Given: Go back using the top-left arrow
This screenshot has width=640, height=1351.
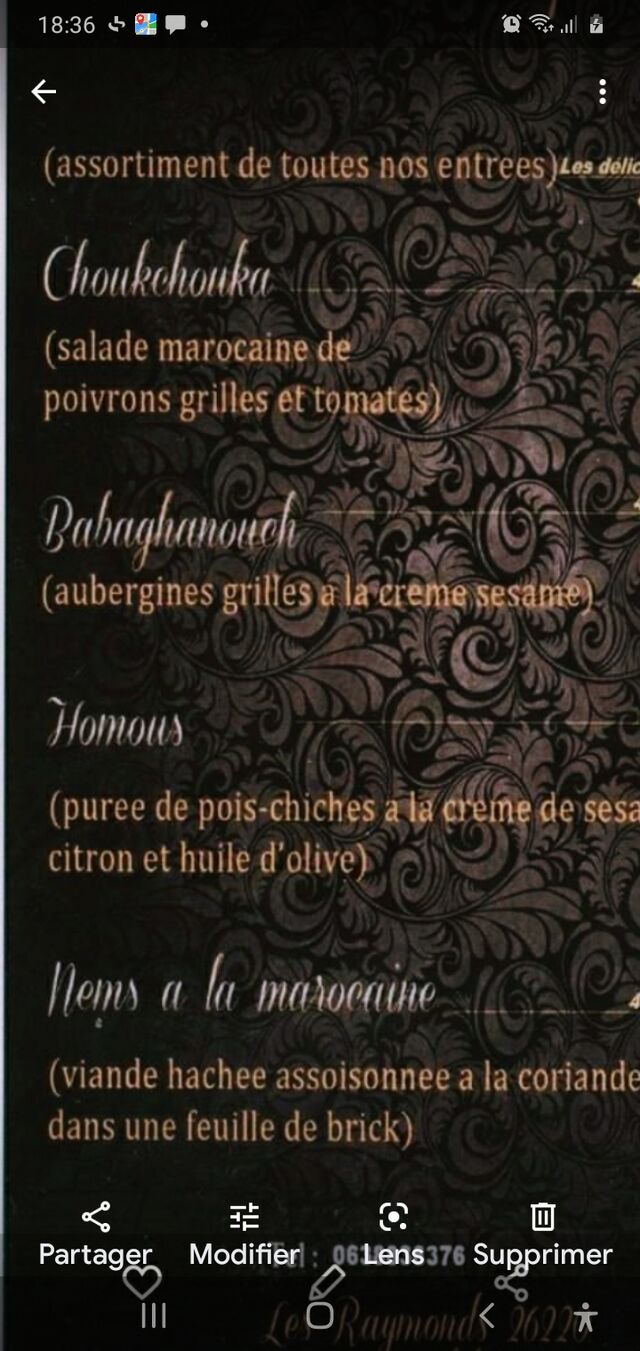Looking at the screenshot, I should tap(43, 92).
